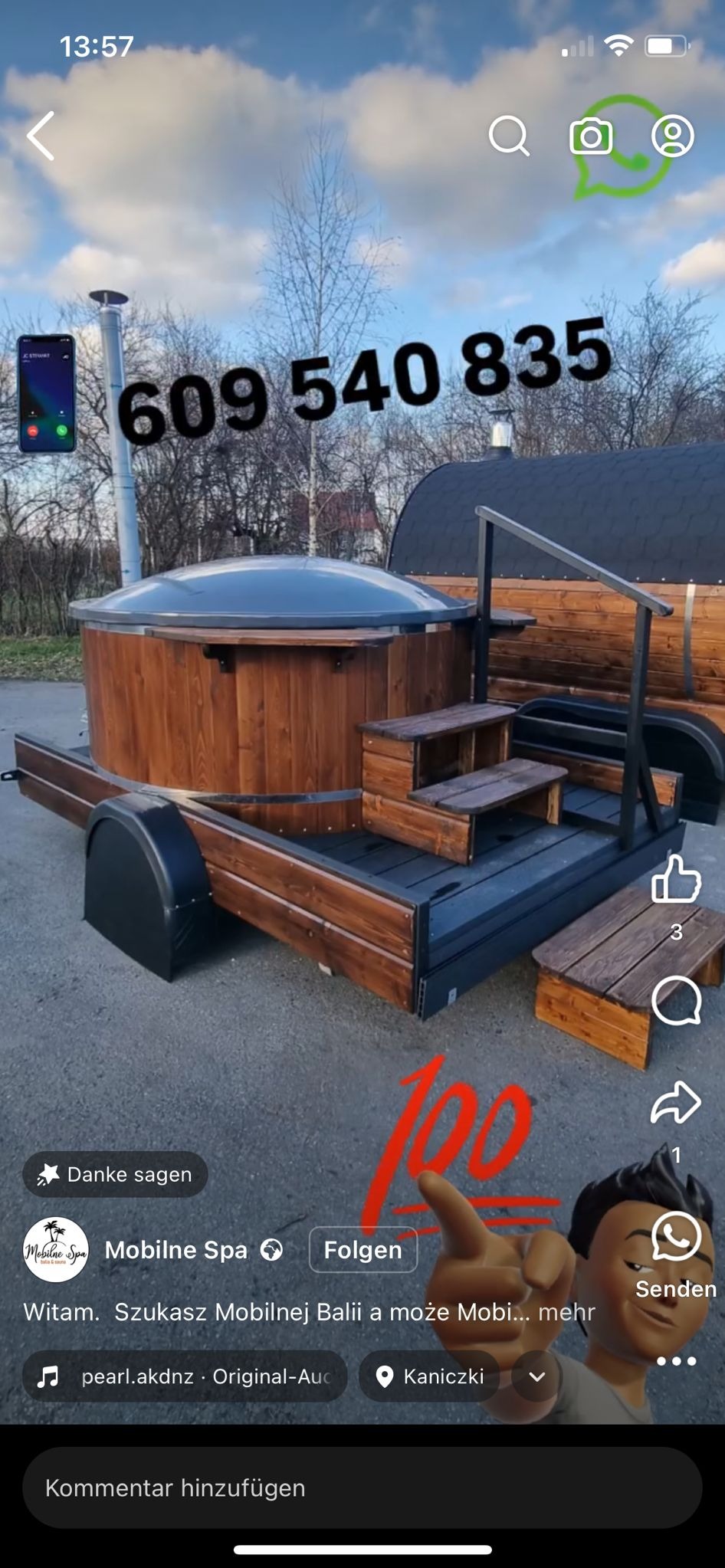
Task: Open the camera icon
Action: click(x=592, y=136)
